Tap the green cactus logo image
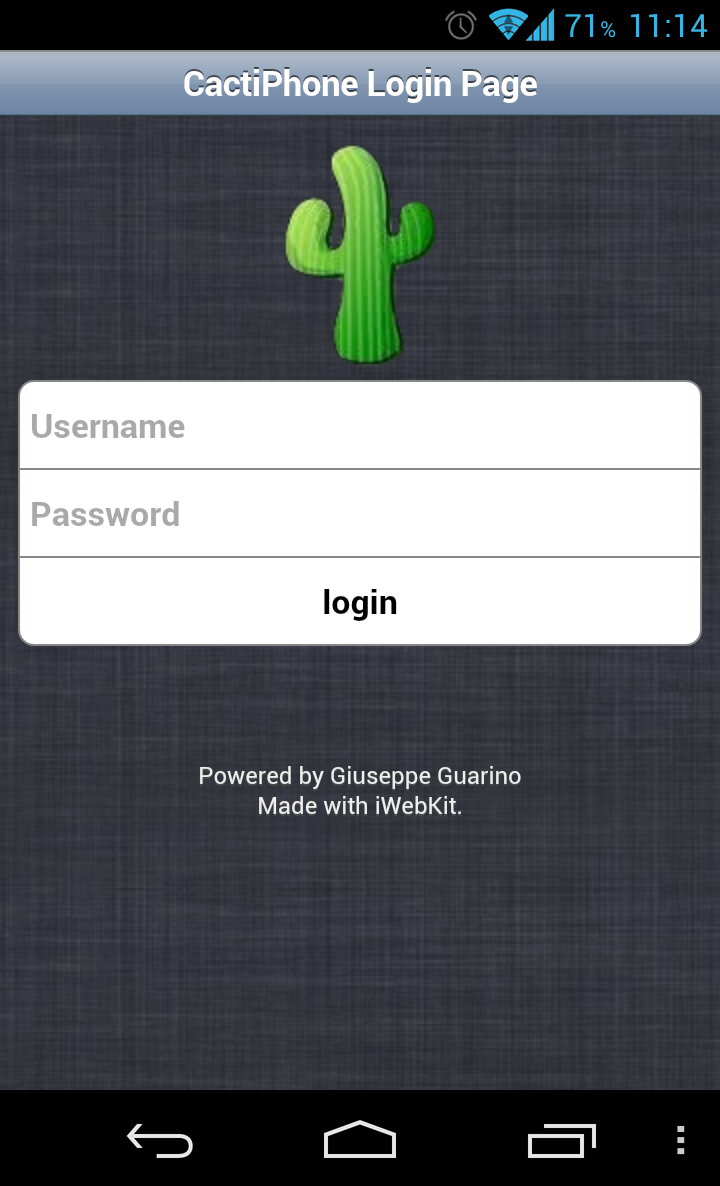 click(360, 255)
